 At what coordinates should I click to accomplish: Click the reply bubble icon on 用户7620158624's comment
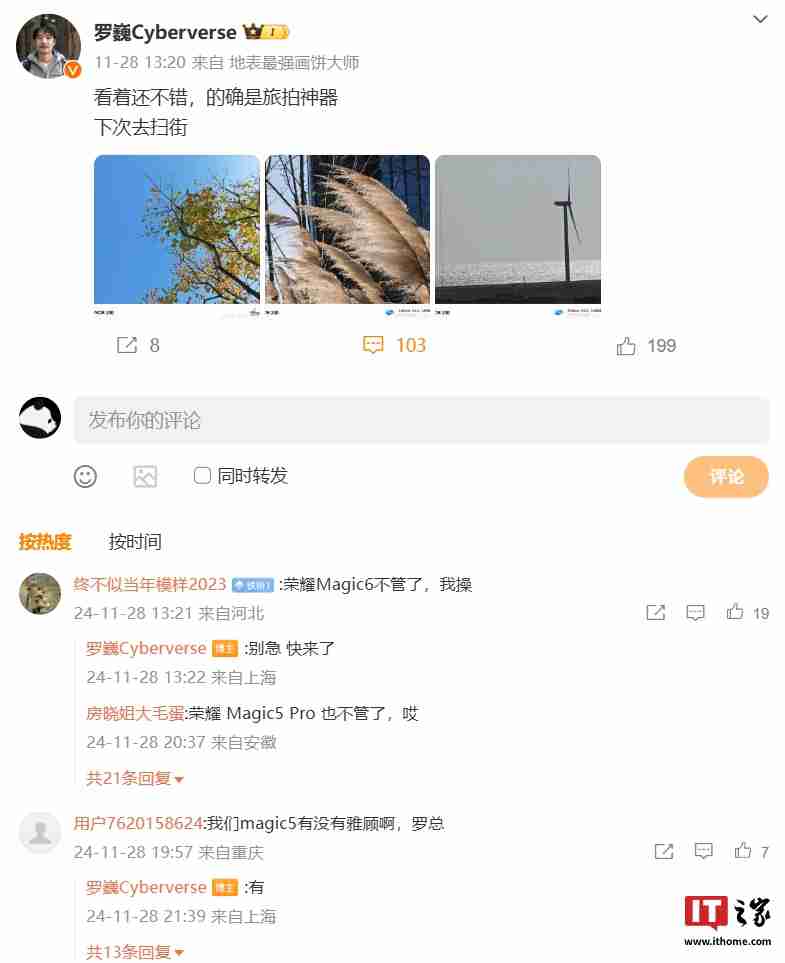click(x=704, y=851)
